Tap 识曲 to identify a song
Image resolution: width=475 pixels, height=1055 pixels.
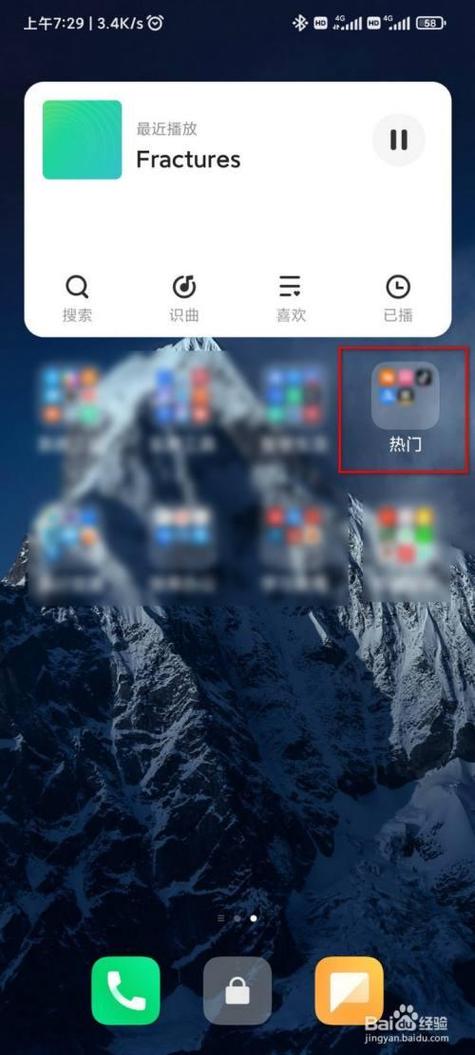tap(184, 298)
